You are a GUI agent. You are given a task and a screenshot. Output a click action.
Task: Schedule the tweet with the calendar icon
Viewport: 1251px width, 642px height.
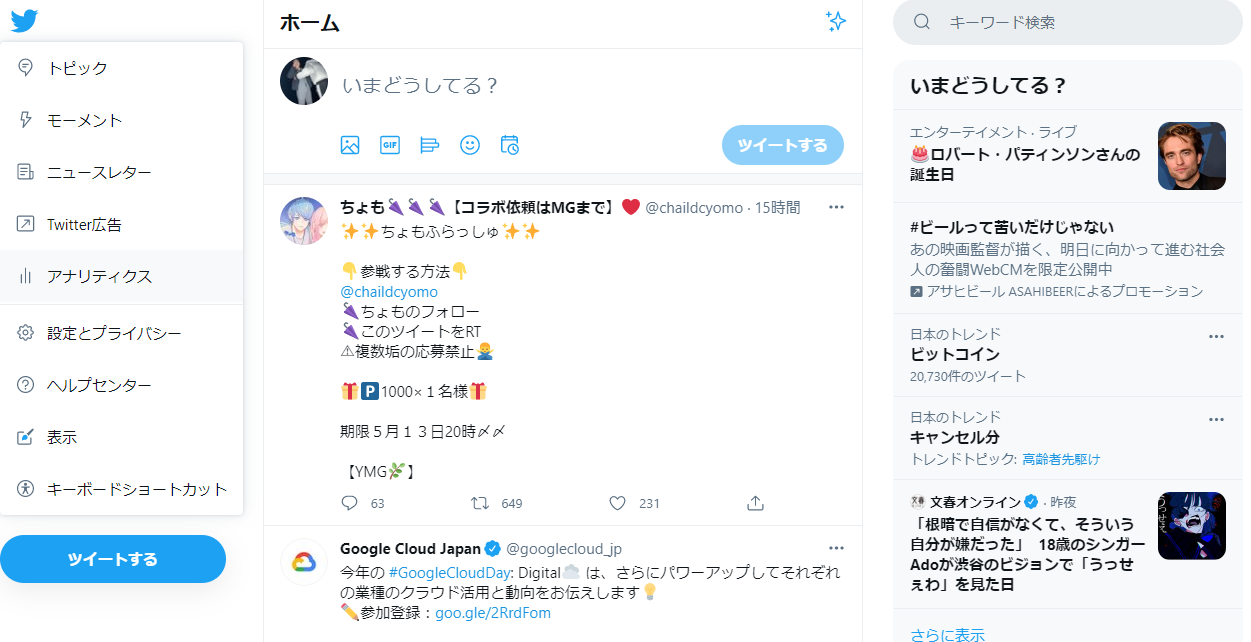click(510, 145)
